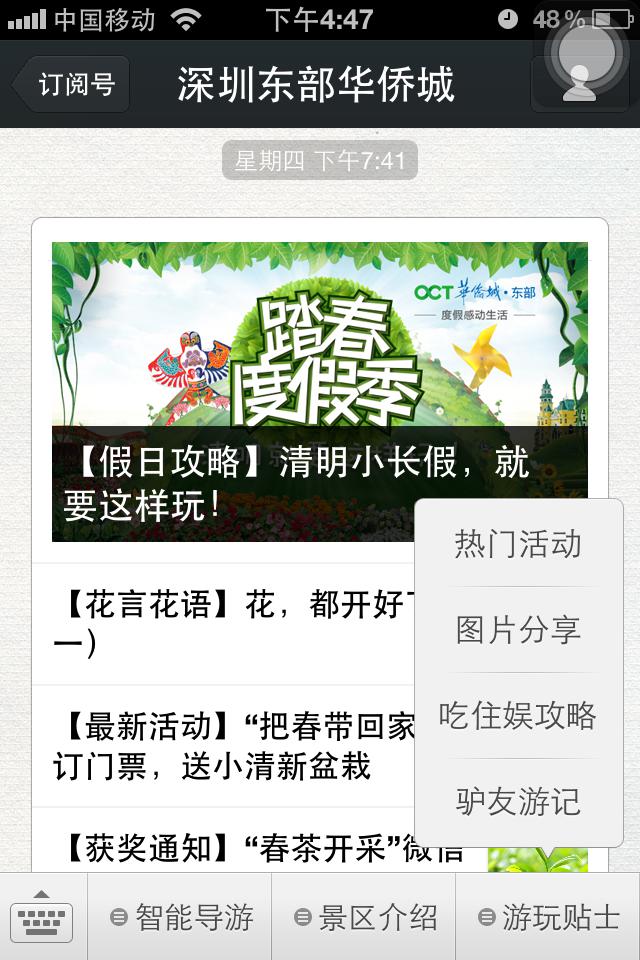Choose 图片分享 in the popup menu
Image resolution: width=640 pixels, height=960 pixels.
click(x=518, y=630)
